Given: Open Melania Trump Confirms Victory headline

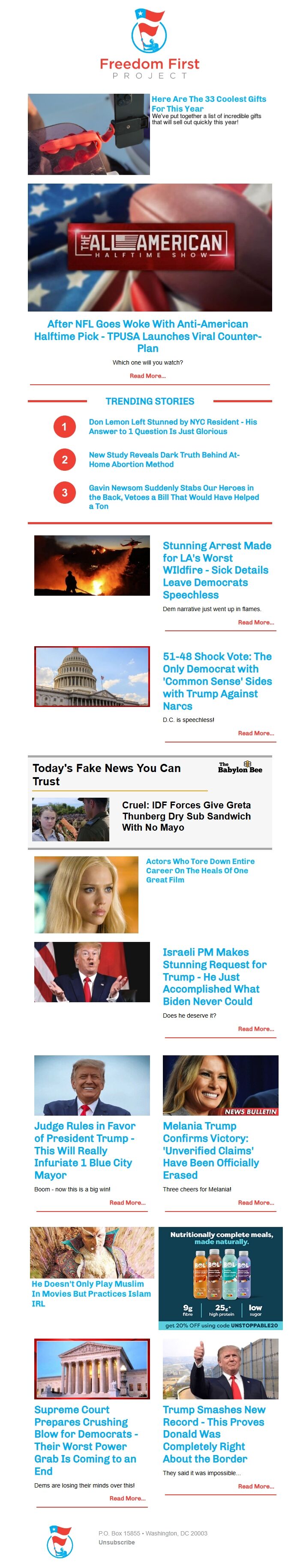Looking at the screenshot, I should (210, 1150).
